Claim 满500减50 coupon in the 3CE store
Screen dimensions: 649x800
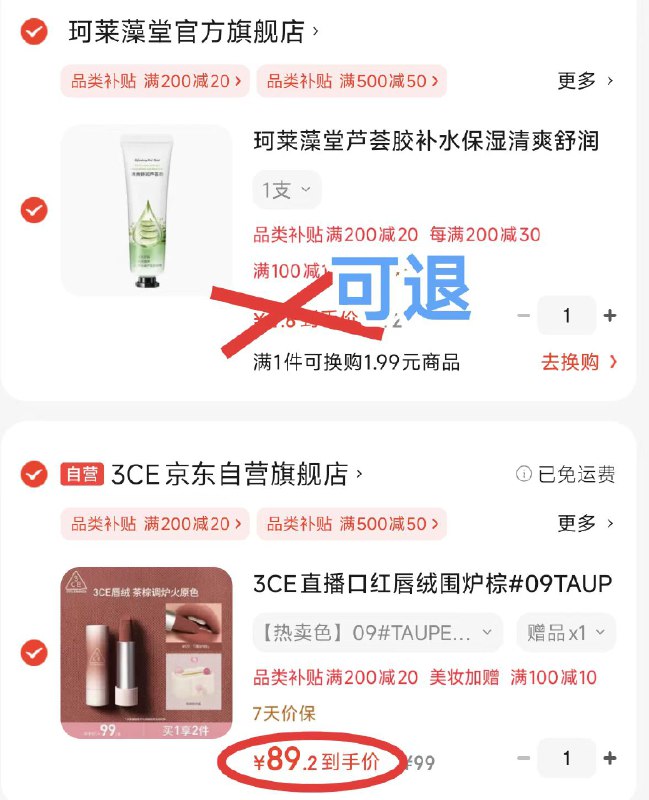(x=351, y=524)
